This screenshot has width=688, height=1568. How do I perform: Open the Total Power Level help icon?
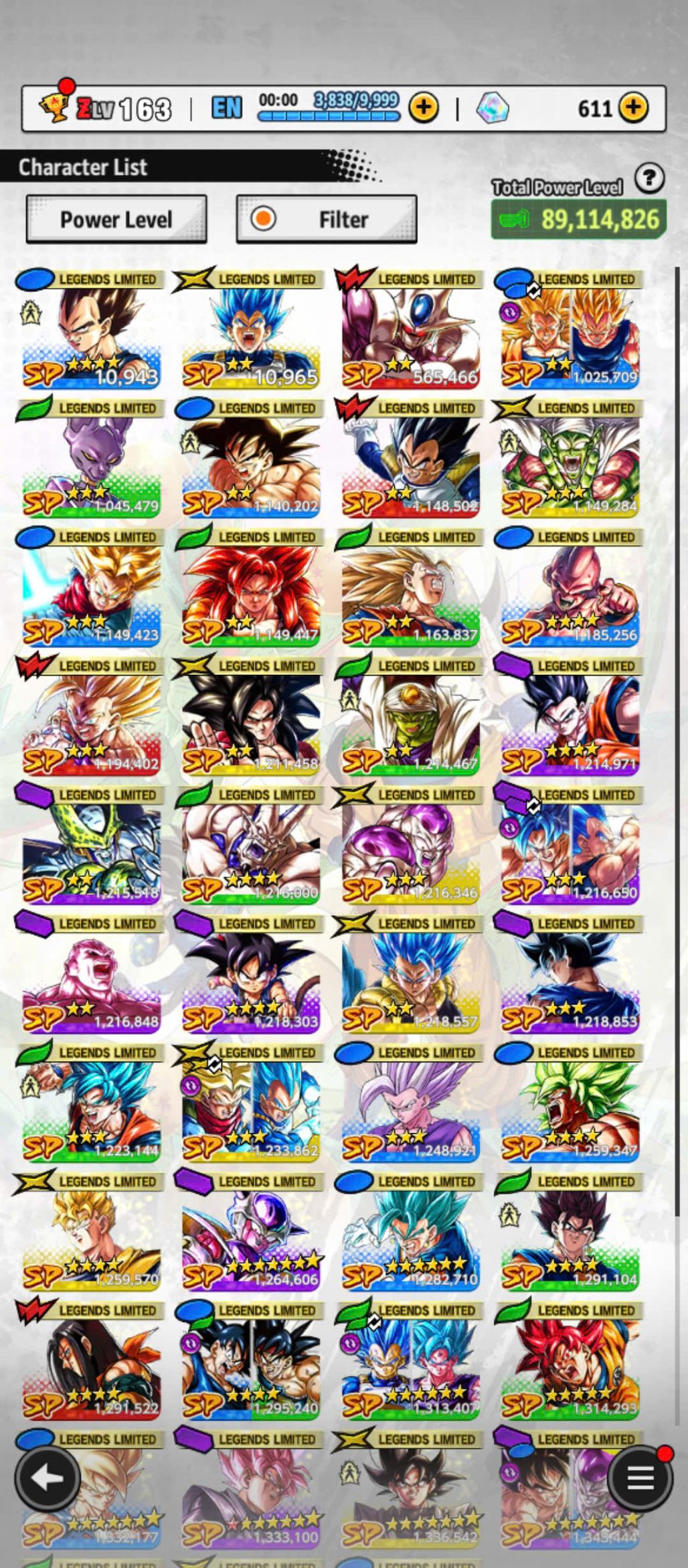pos(649,179)
